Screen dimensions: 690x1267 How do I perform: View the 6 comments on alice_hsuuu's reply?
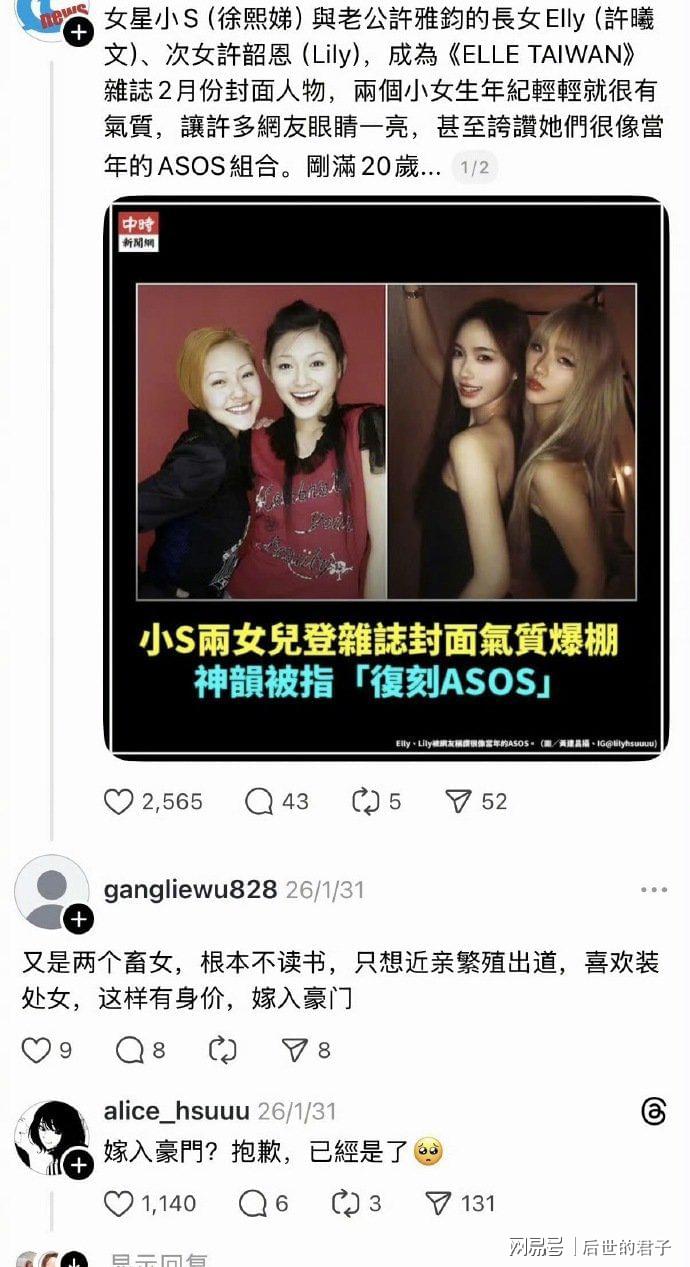[x=260, y=1203]
